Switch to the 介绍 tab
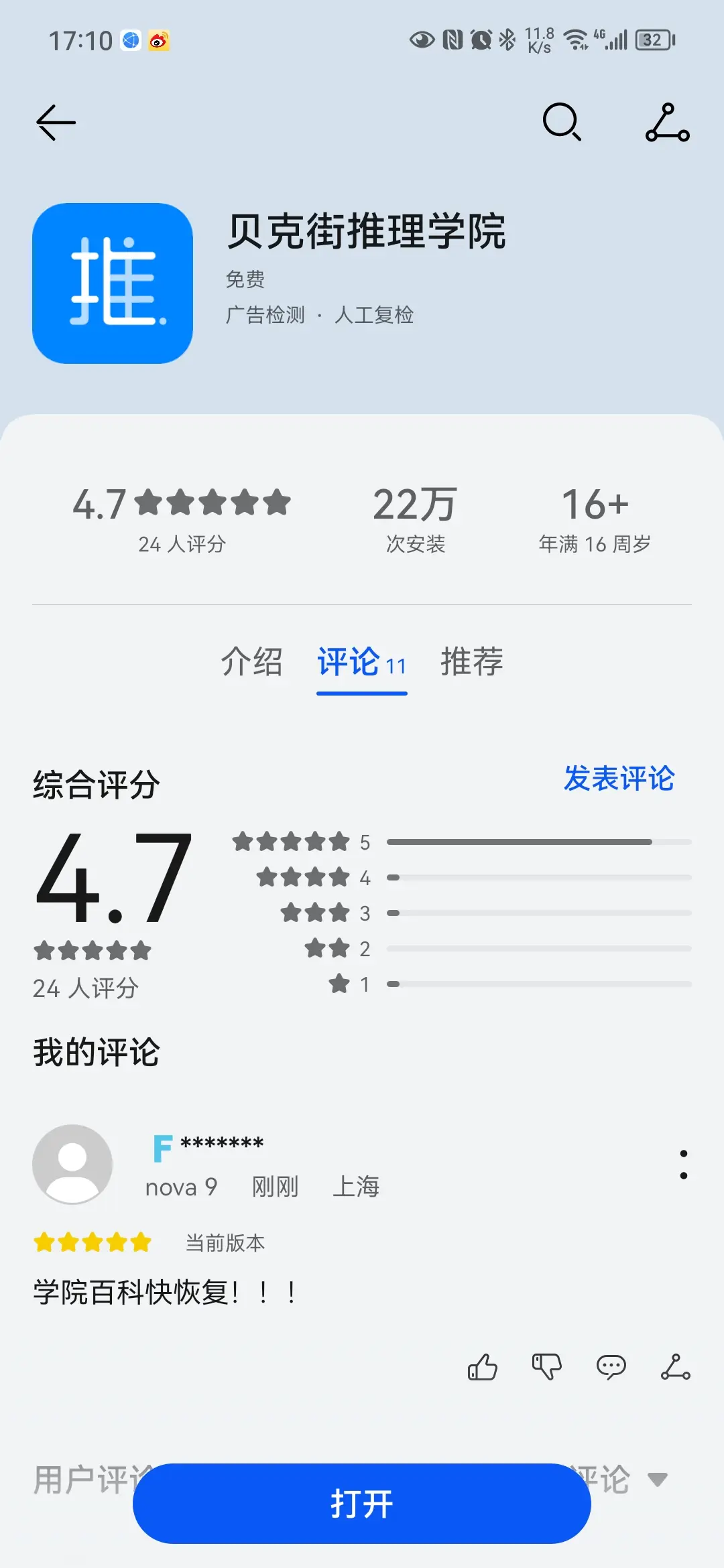Image resolution: width=724 pixels, height=1568 pixels. 251,662
